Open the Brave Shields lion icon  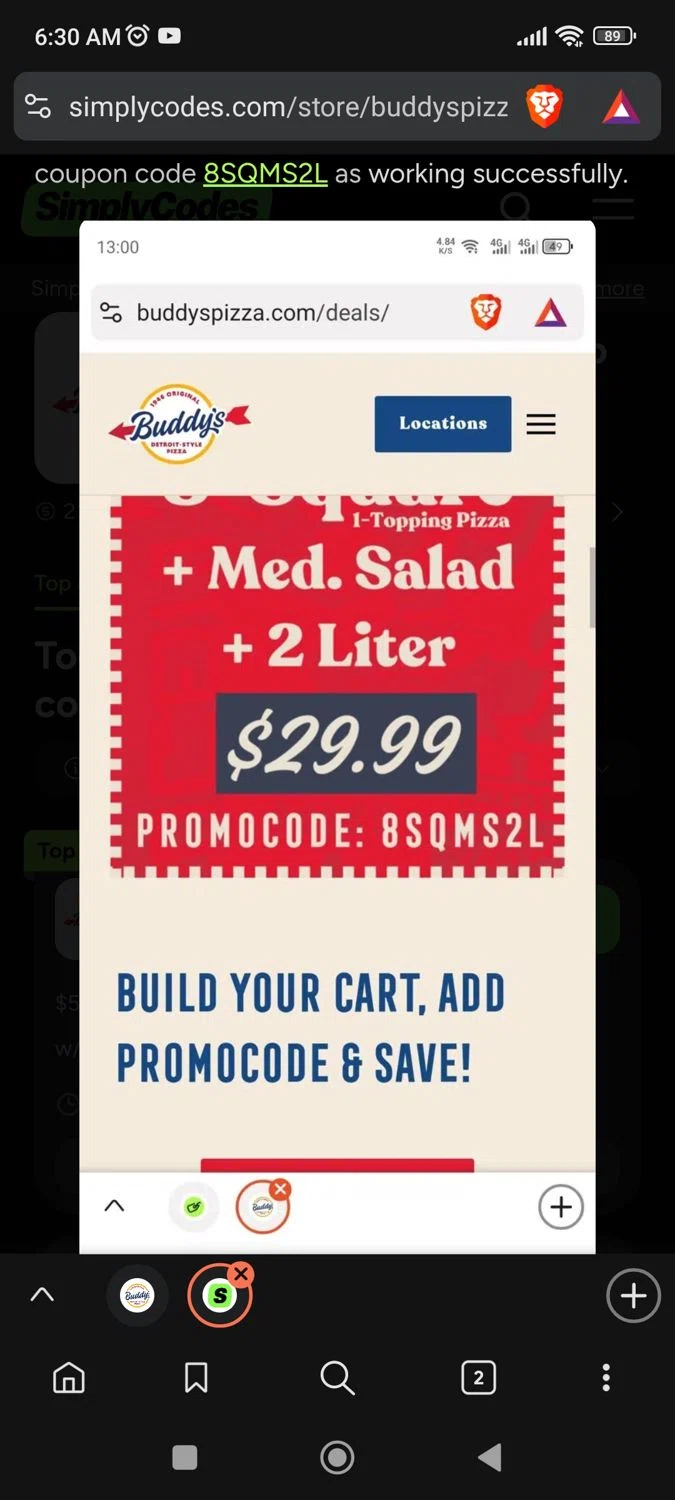pyautogui.click(x=544, y=107)
